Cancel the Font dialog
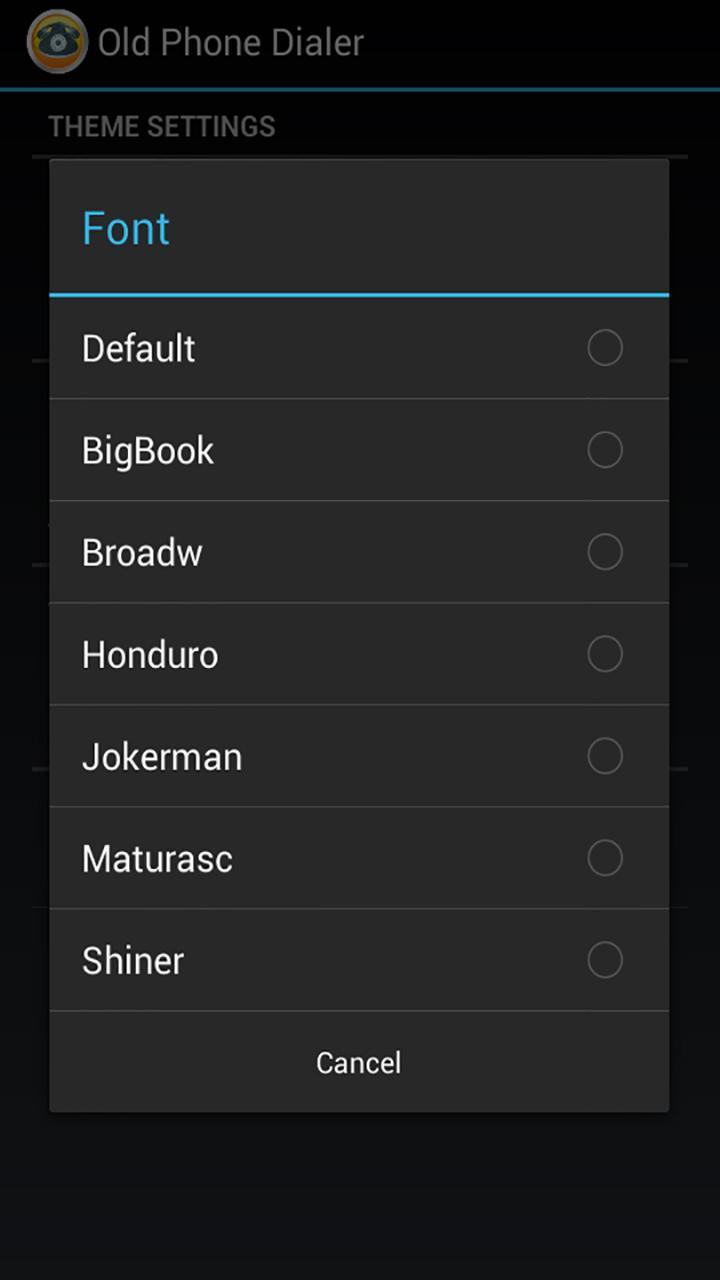The height and width of the screenshot is (1280, 720). point(358,1062)
